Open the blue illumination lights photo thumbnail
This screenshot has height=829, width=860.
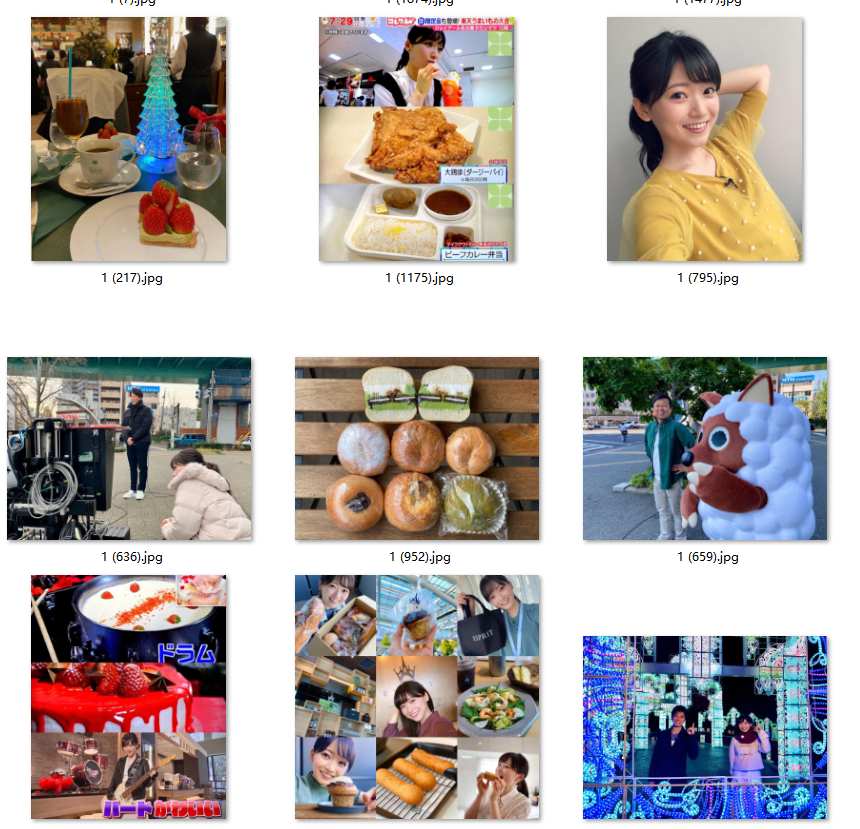click(x=704, y=727)
